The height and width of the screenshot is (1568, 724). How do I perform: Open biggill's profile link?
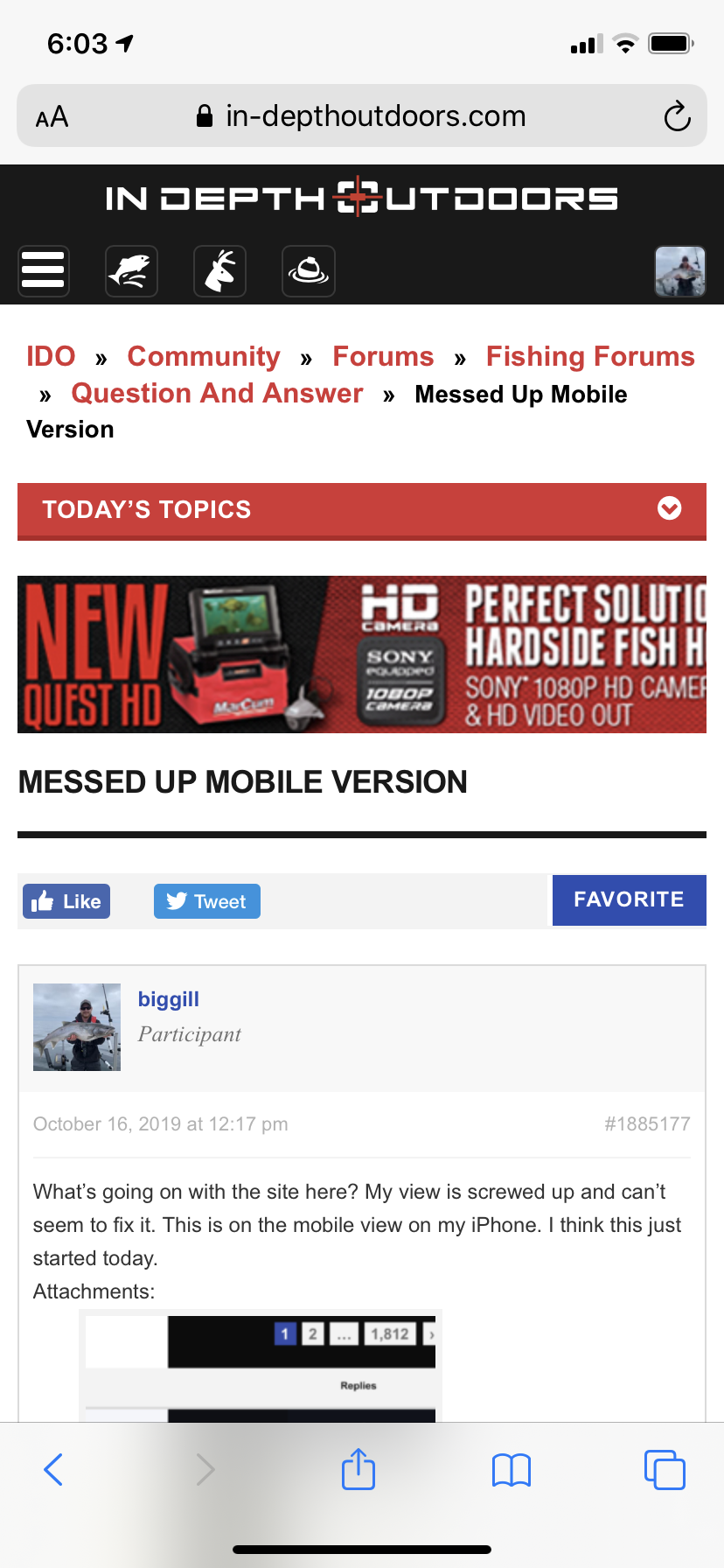(169, 999)
